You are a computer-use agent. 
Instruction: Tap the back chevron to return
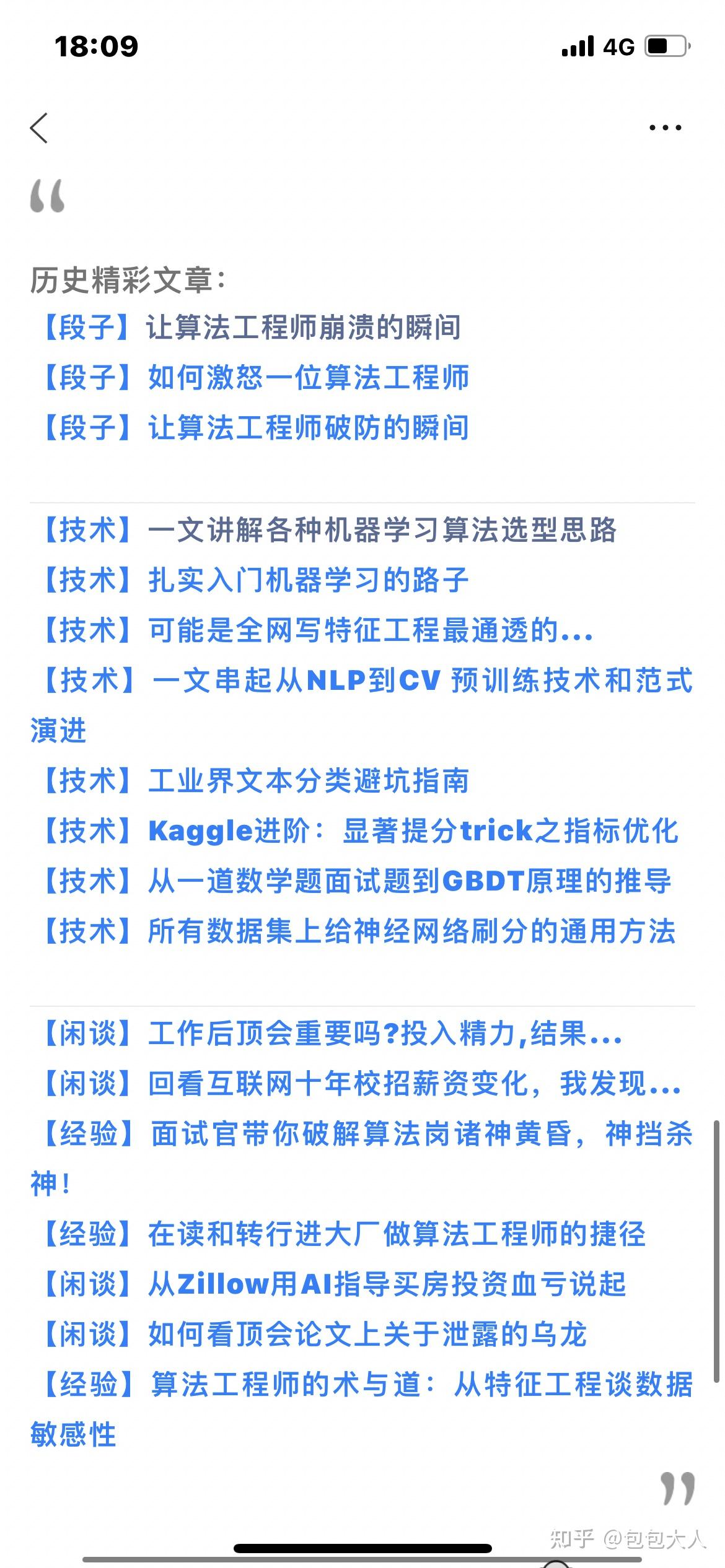pos(39,126)
